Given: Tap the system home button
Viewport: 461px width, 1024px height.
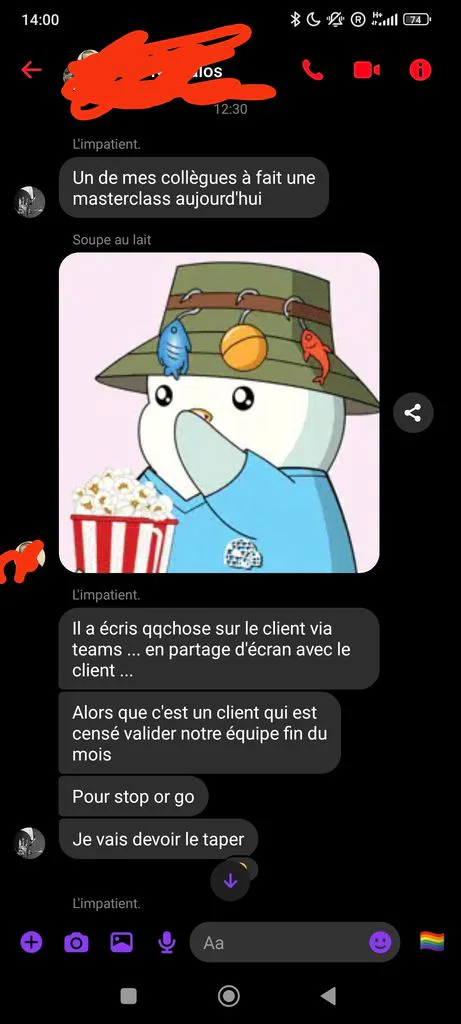Looking at the screenshot, I should tap(229, 995).
